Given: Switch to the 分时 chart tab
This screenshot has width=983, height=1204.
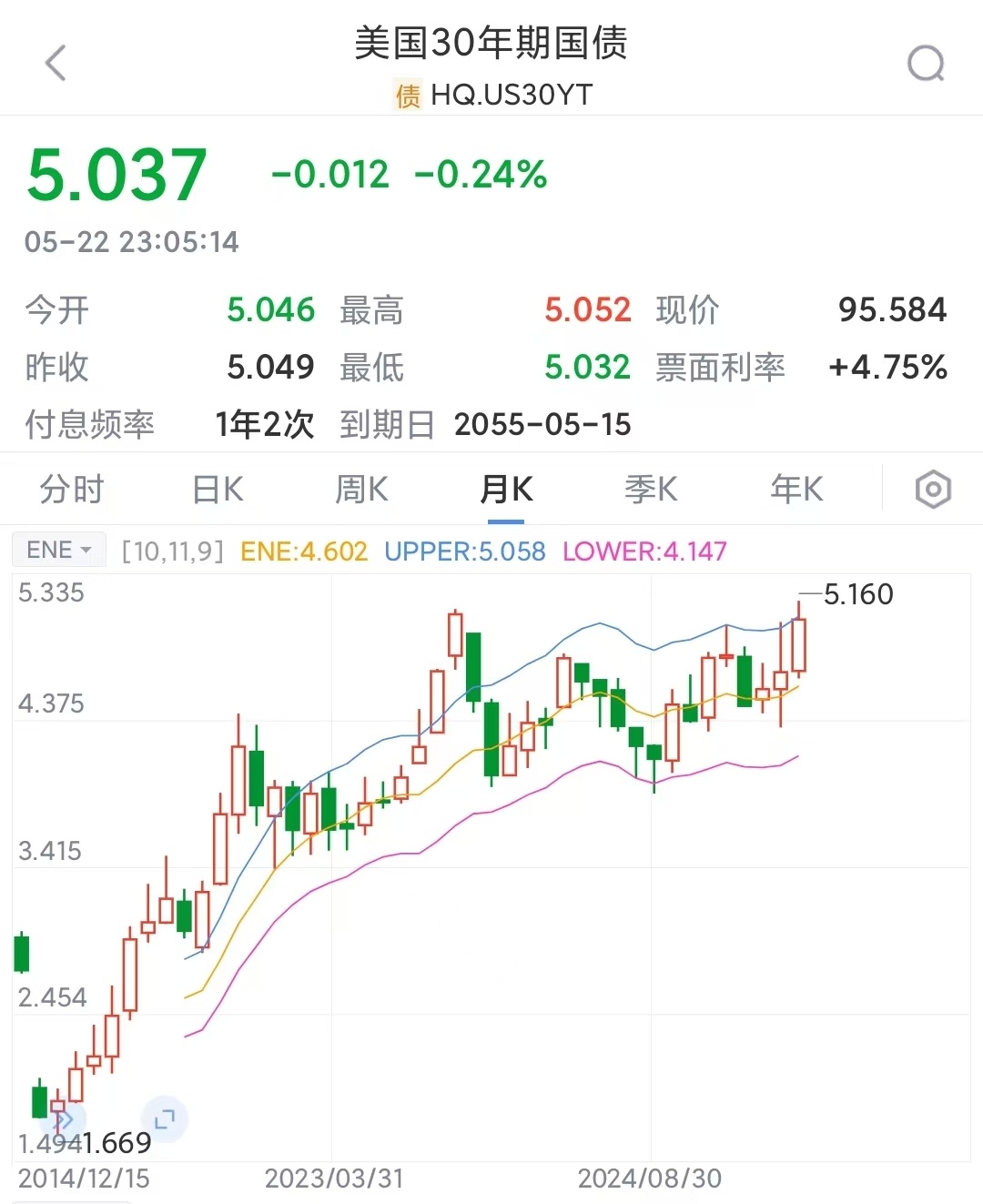Looking at the screenshot, I should [68, 489].
